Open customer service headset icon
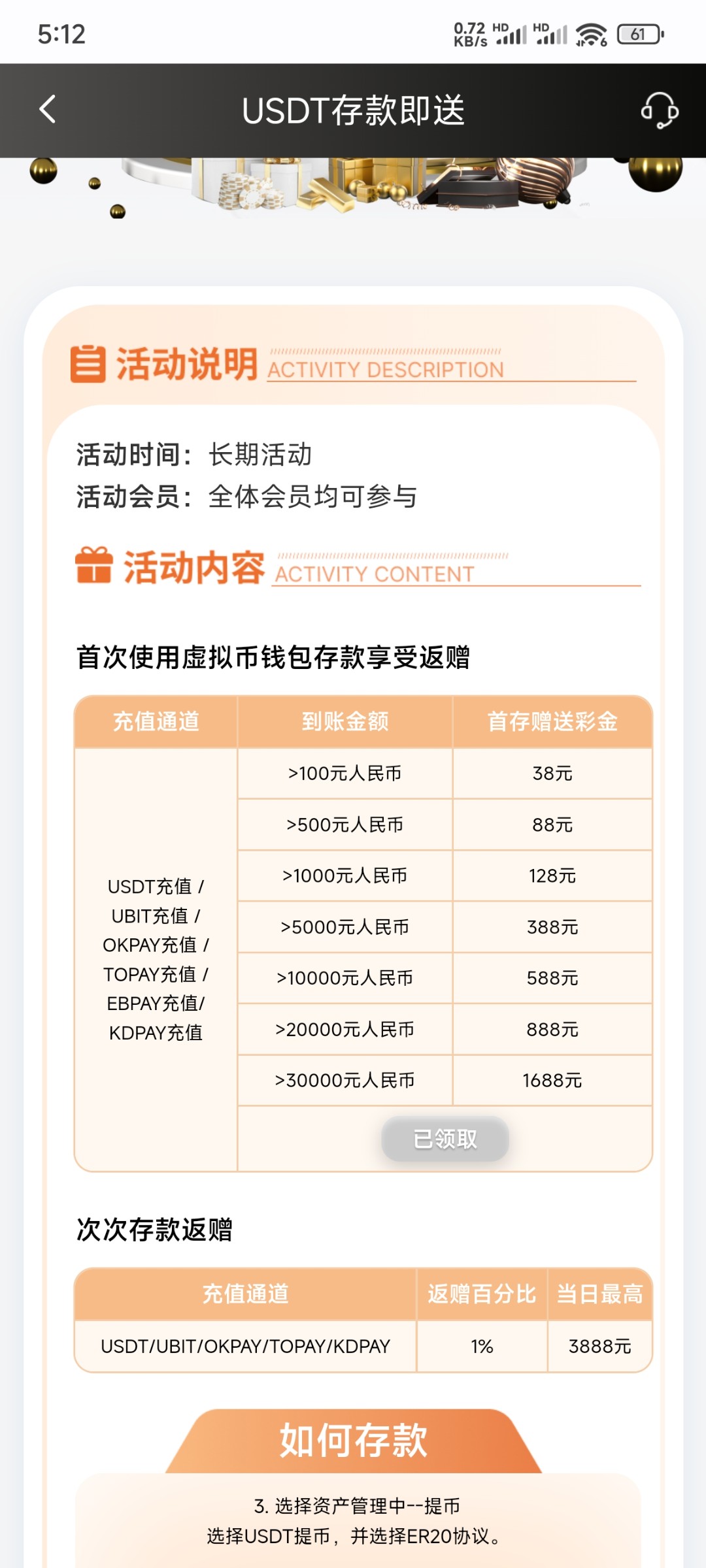Image resolution: width=706 pixels, height=1568 pixels. [659, 110]
